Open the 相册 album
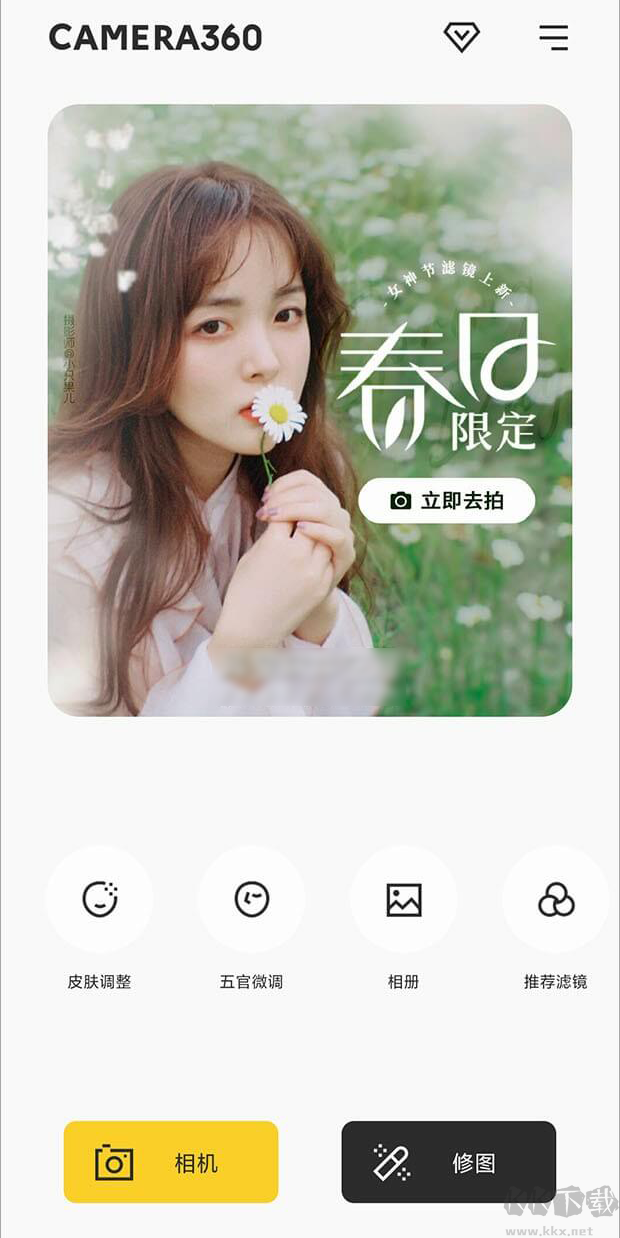 pos(403,899)
